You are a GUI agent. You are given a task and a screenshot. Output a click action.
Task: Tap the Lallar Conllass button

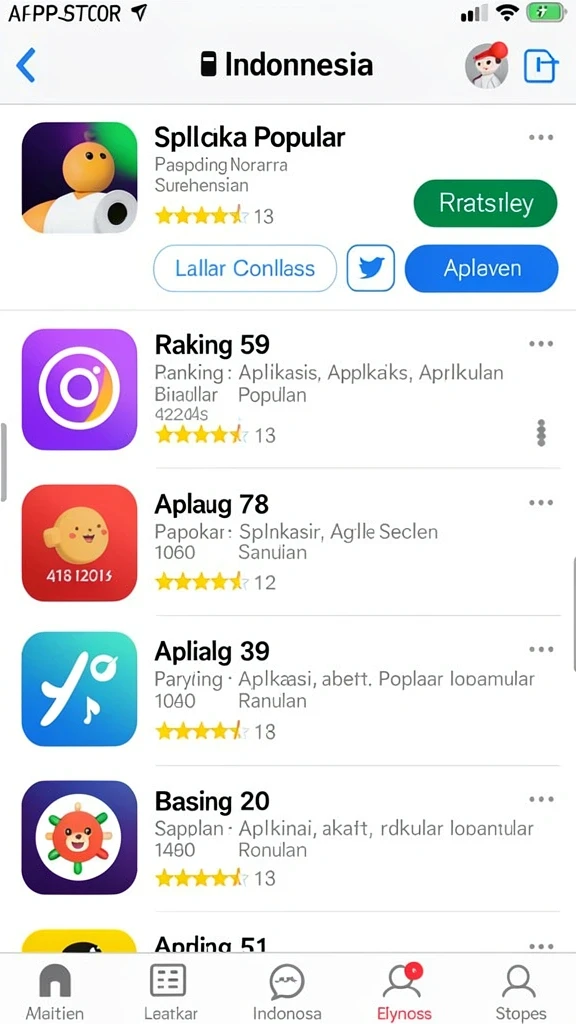[245, 268]
